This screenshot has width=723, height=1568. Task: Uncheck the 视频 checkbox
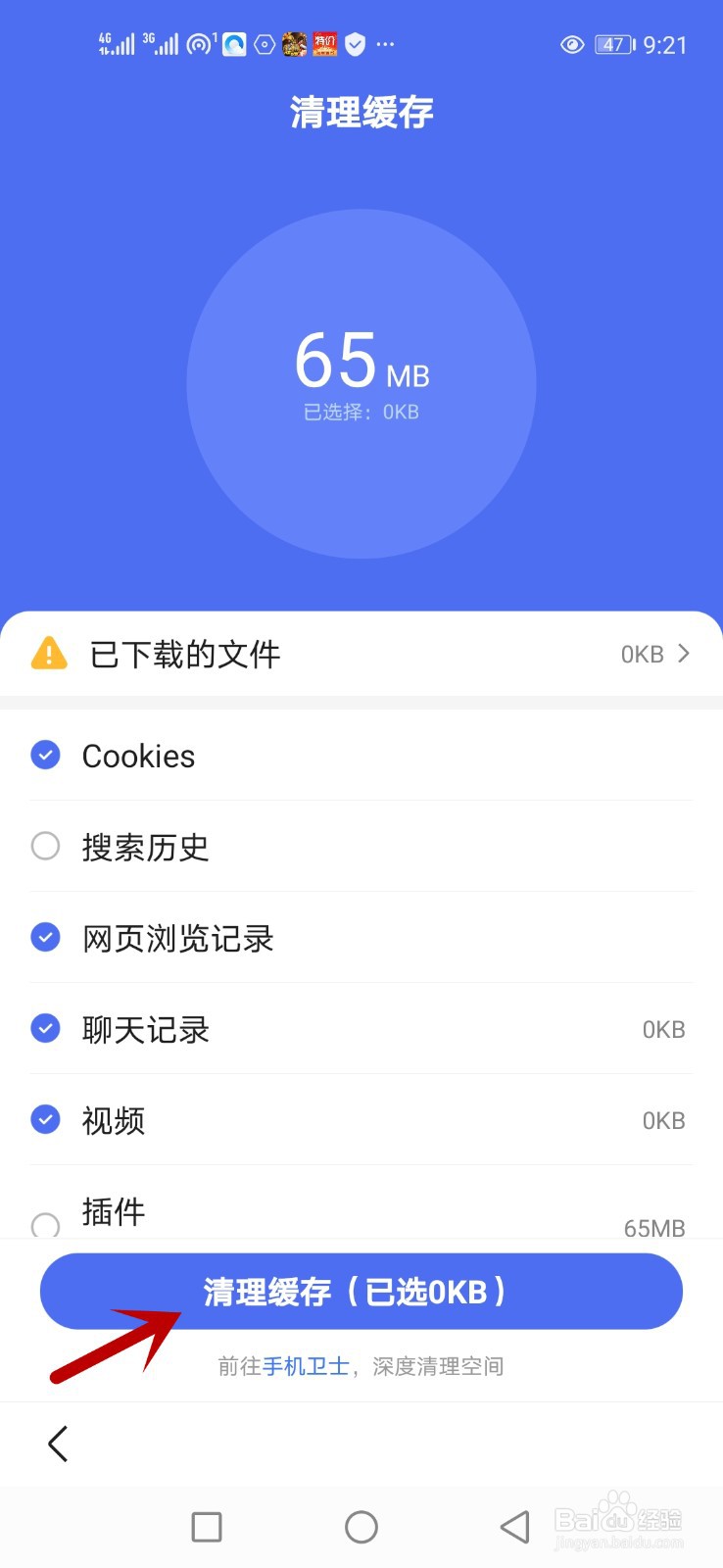46,1119
